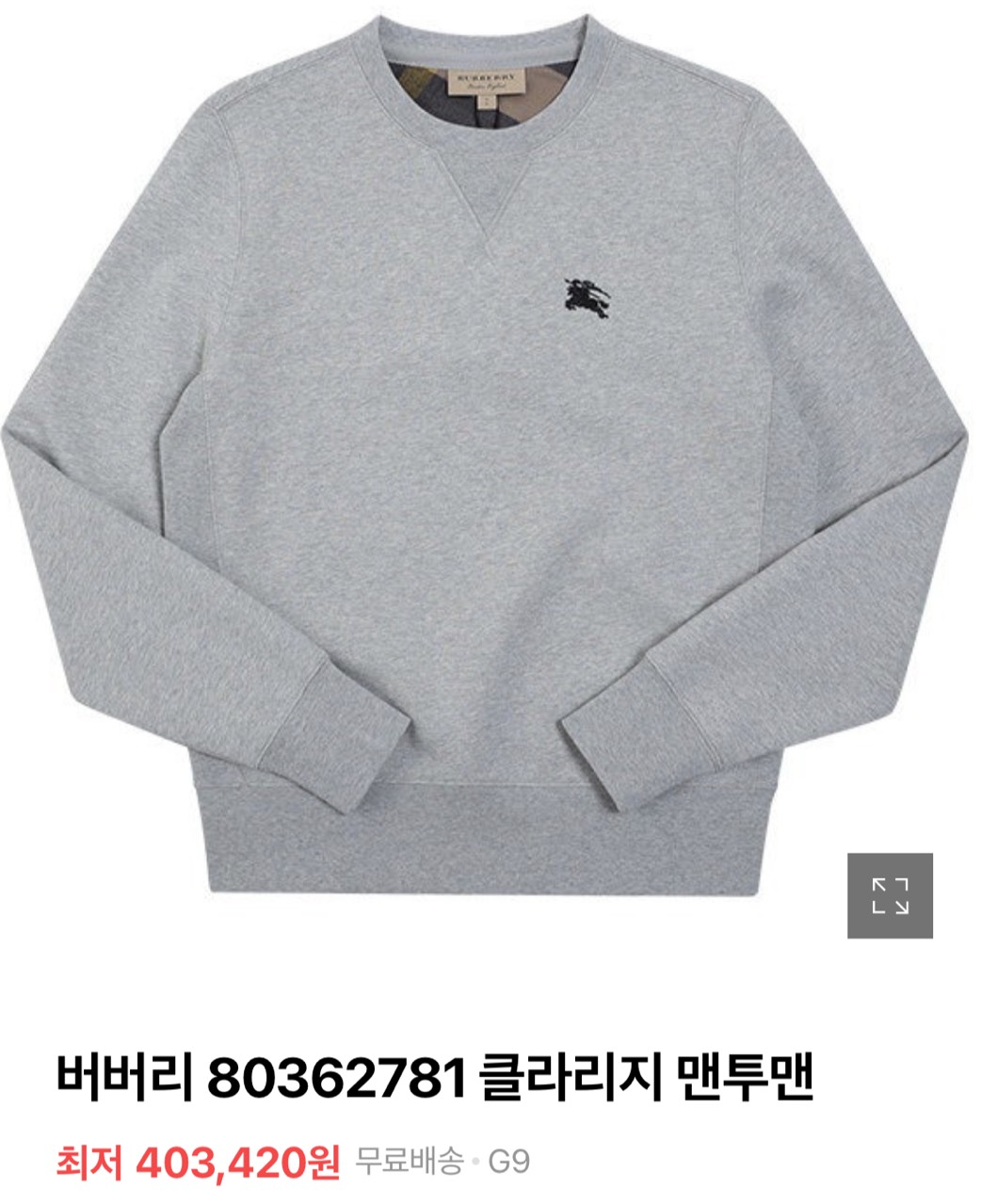
Task: Expand the product image to fullscreen
Action: (889, 895)
